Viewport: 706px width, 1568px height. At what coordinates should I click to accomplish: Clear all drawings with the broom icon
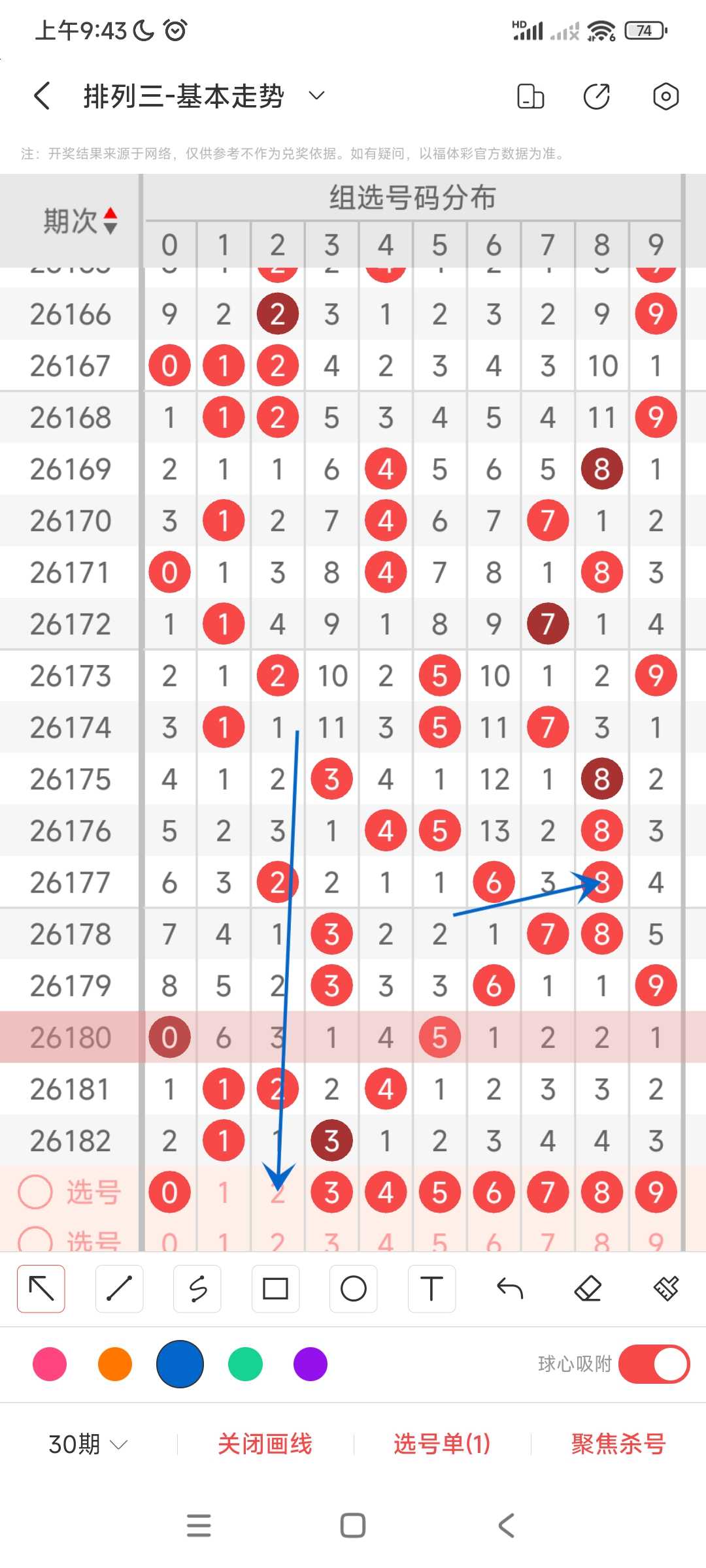(x=666, y=1288)
